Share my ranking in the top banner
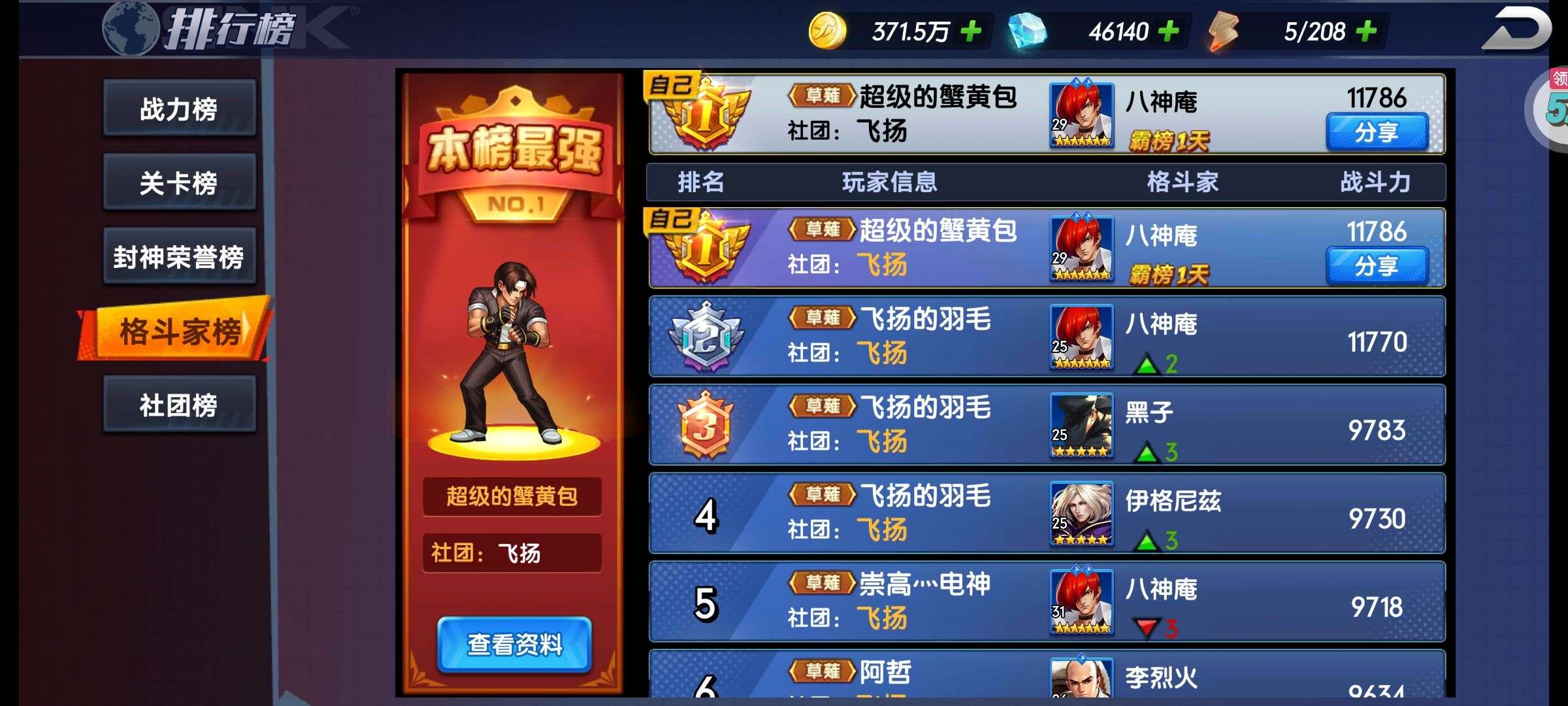 (x=1377, y=132)
